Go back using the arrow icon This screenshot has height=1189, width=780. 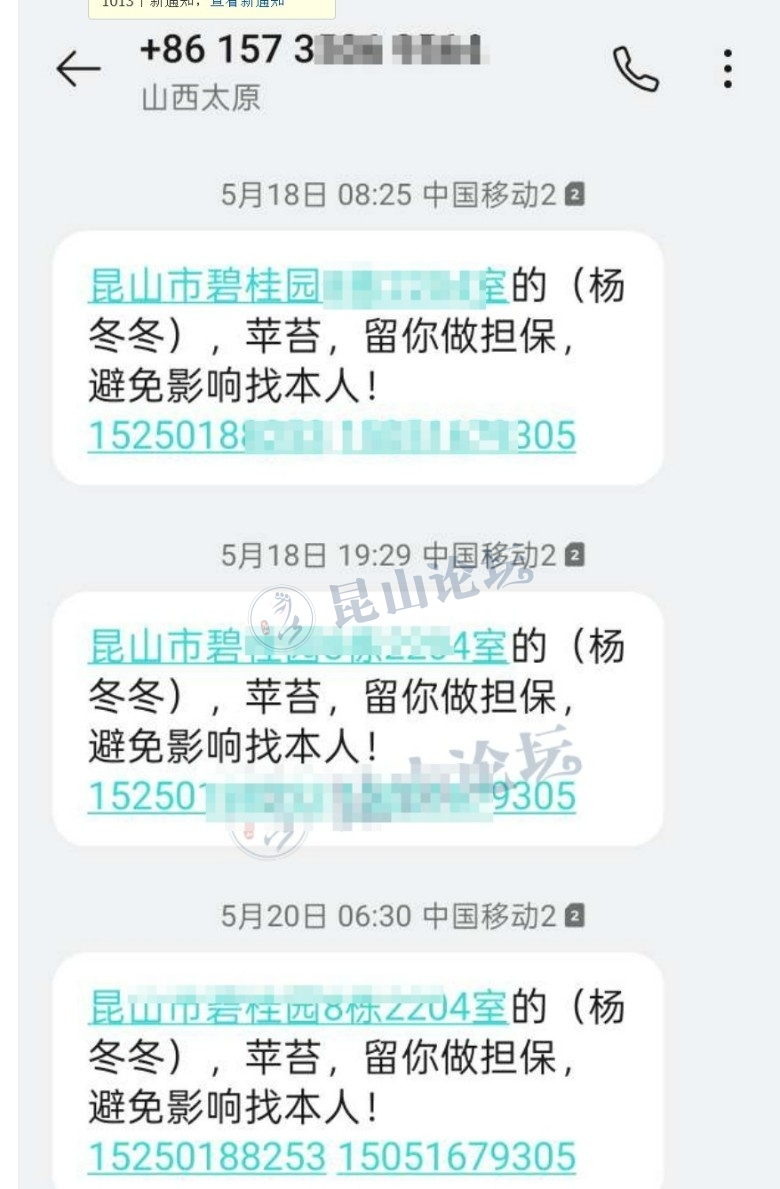pyautogui.click(x=78, y=69)
